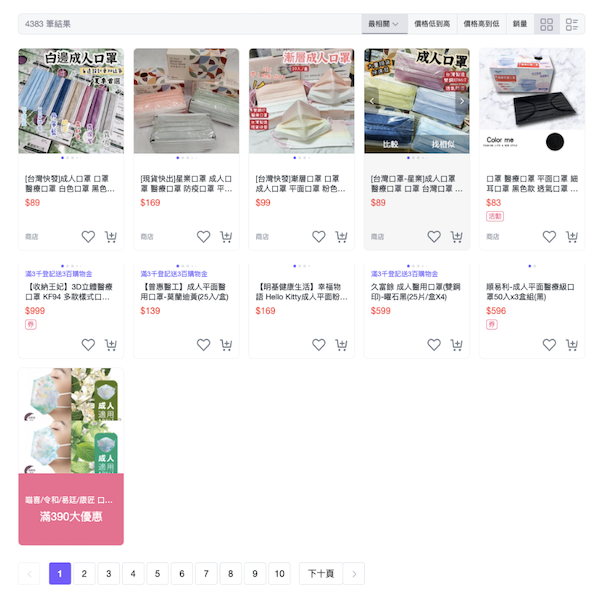Jump ahead with 下十頁
The height and width of the screenshot is (596, 600).
tap(320, 574)
